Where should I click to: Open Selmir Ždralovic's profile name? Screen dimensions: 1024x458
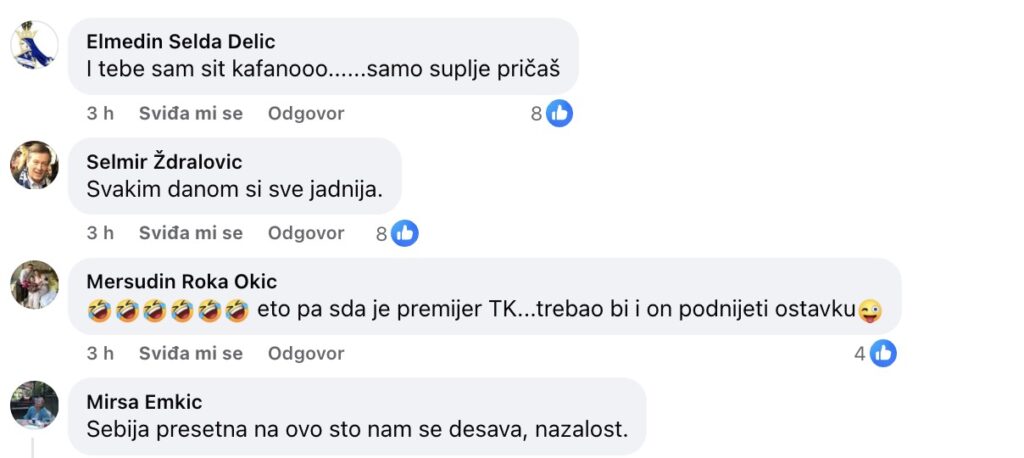pos(164,162)
